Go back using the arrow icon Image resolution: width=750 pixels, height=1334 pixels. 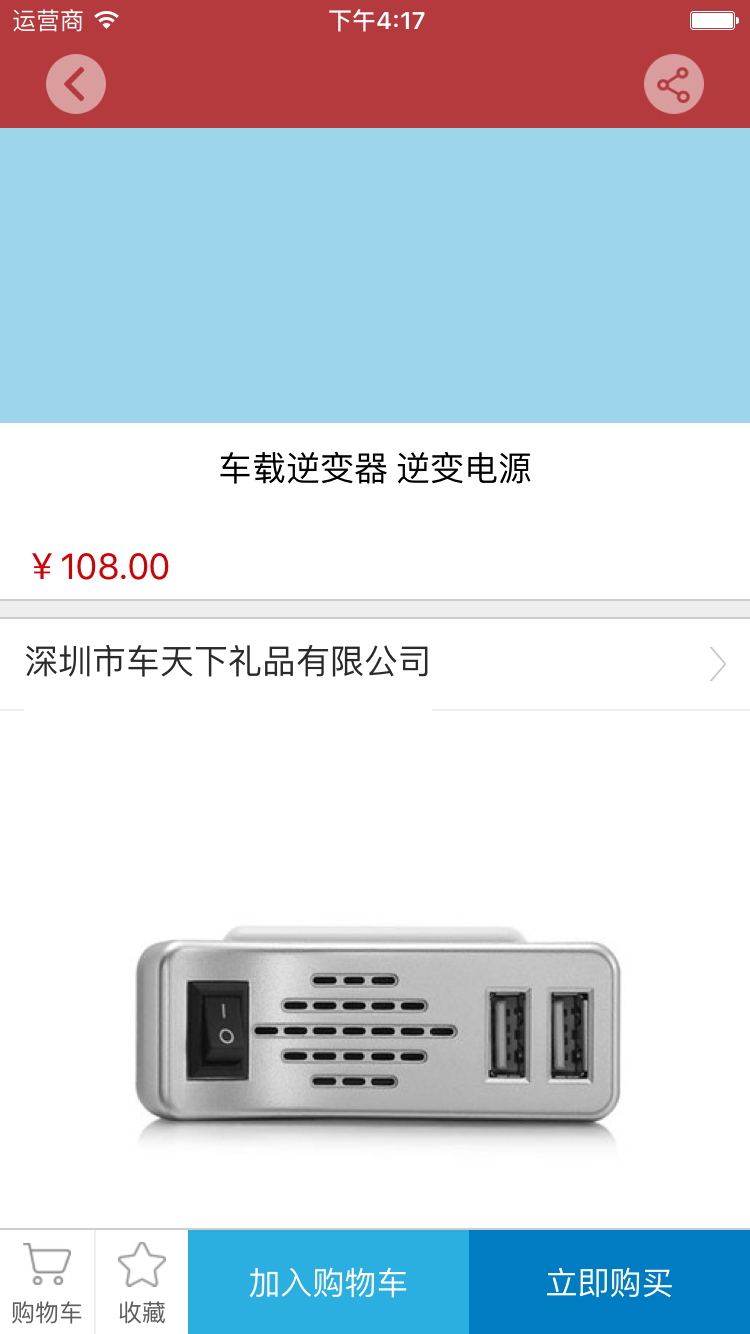[x=75, y=84]
